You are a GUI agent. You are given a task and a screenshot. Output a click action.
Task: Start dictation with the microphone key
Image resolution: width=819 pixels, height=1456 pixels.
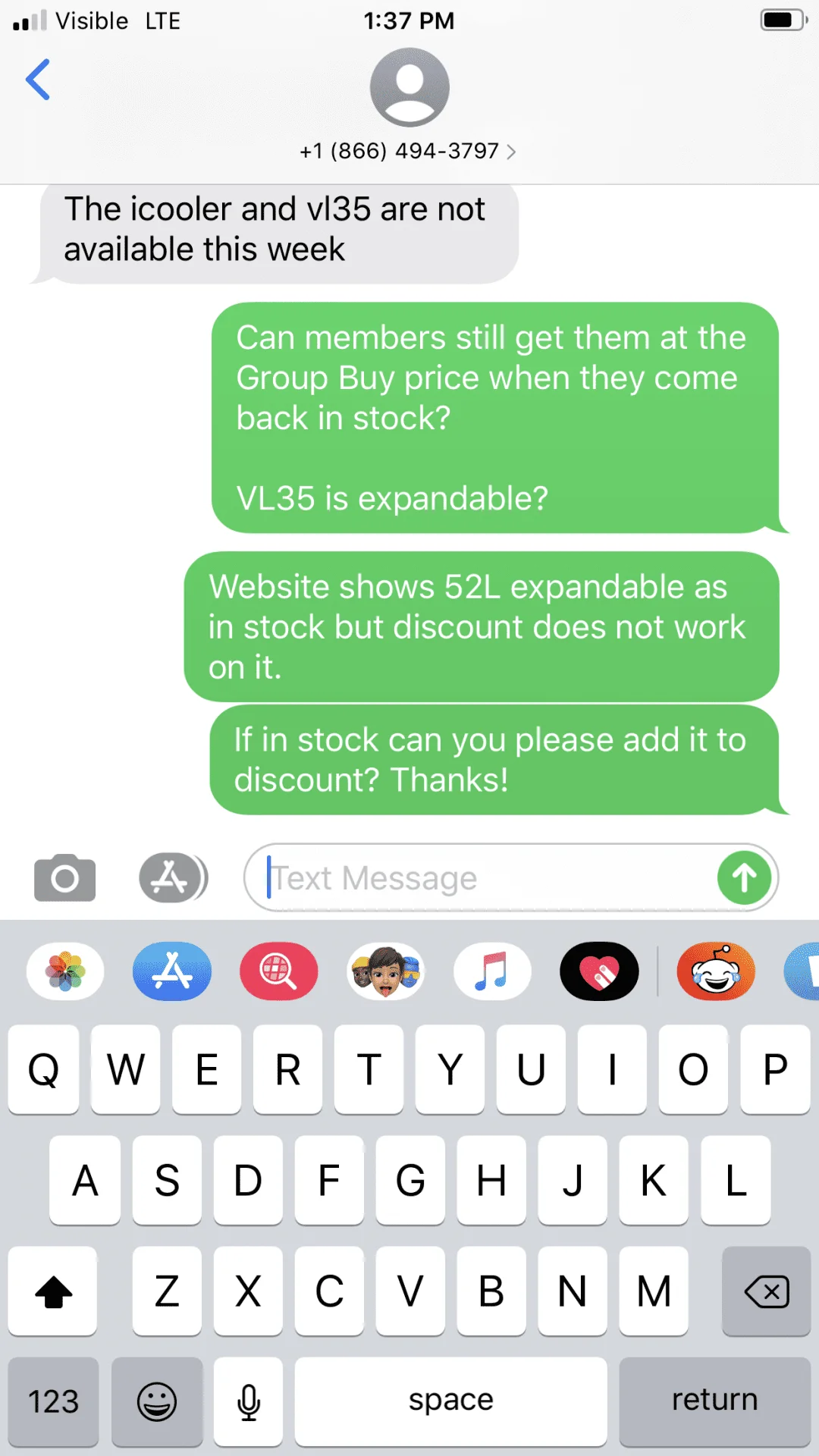pyautogui.click(x=248, y=1401)
